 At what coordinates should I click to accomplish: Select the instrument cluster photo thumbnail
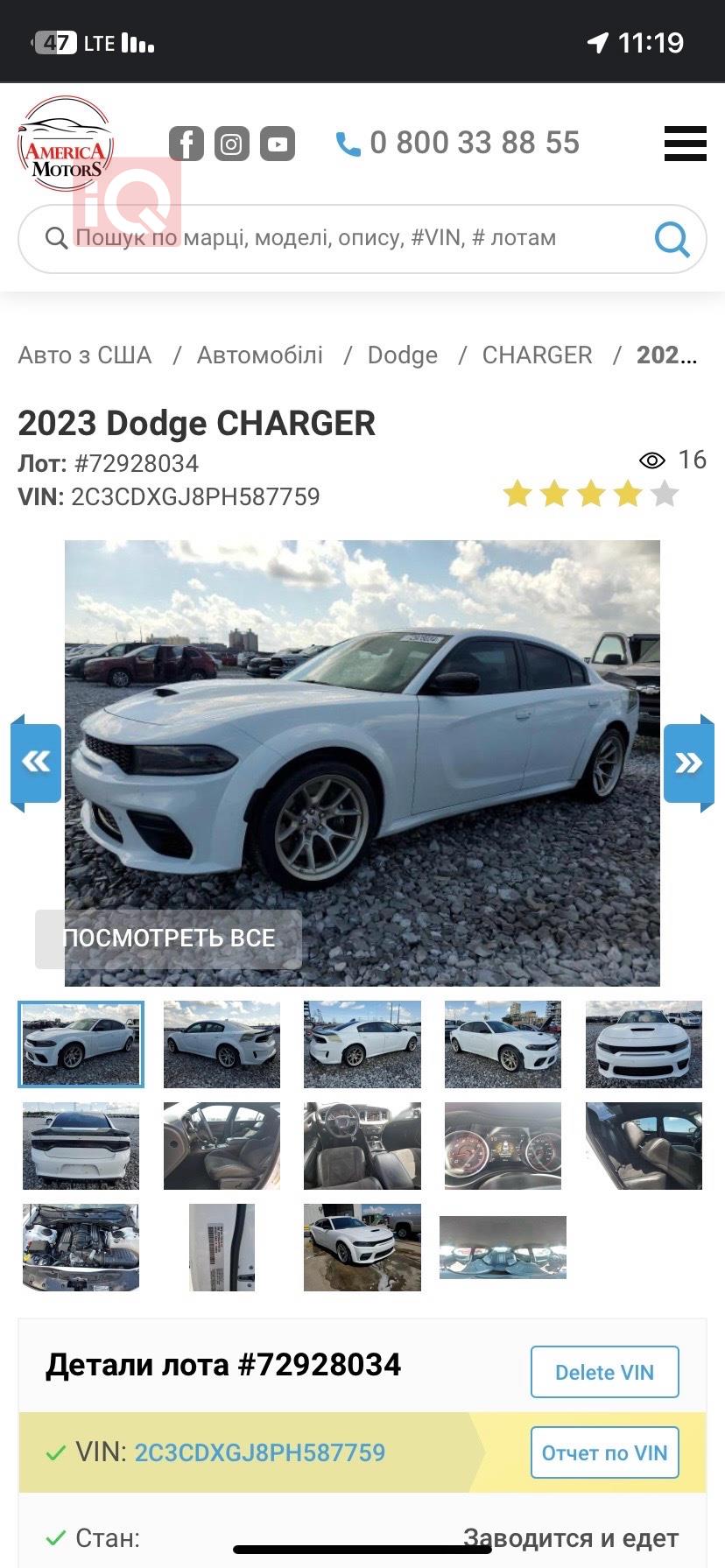(503, 1145)
